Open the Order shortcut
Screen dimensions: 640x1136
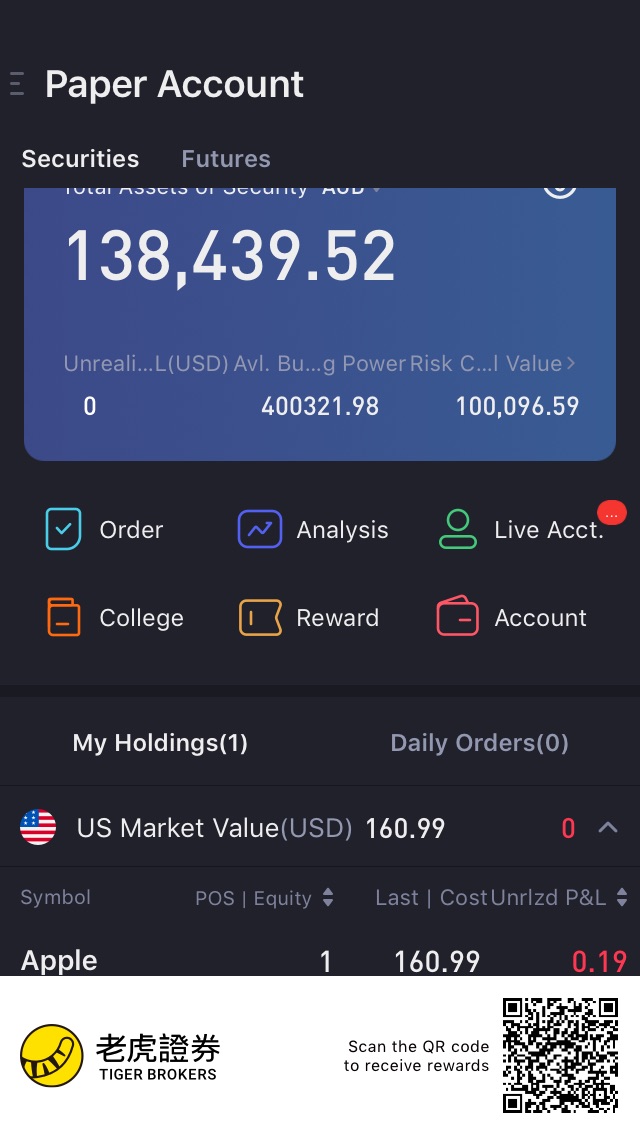pos(104,530)
